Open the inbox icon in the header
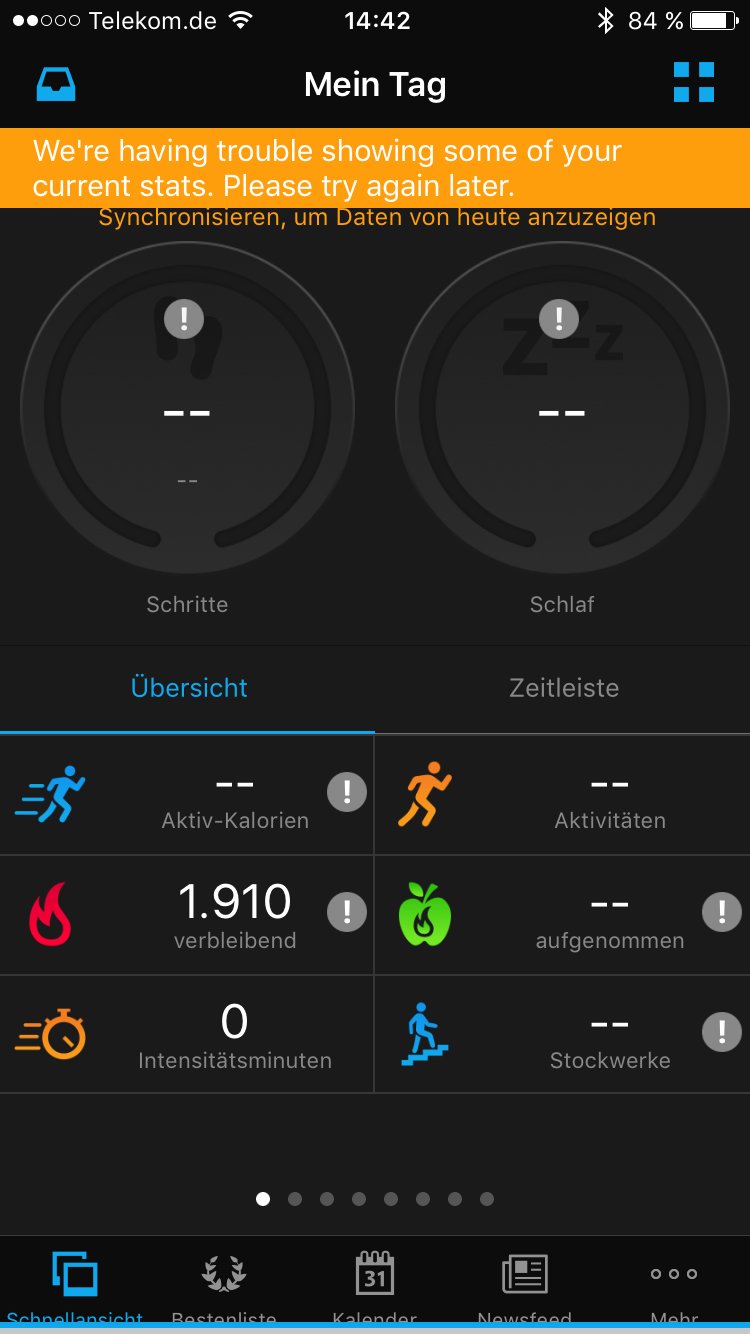The width and height of the screenshot is (750, 1334). coord(56,84)
